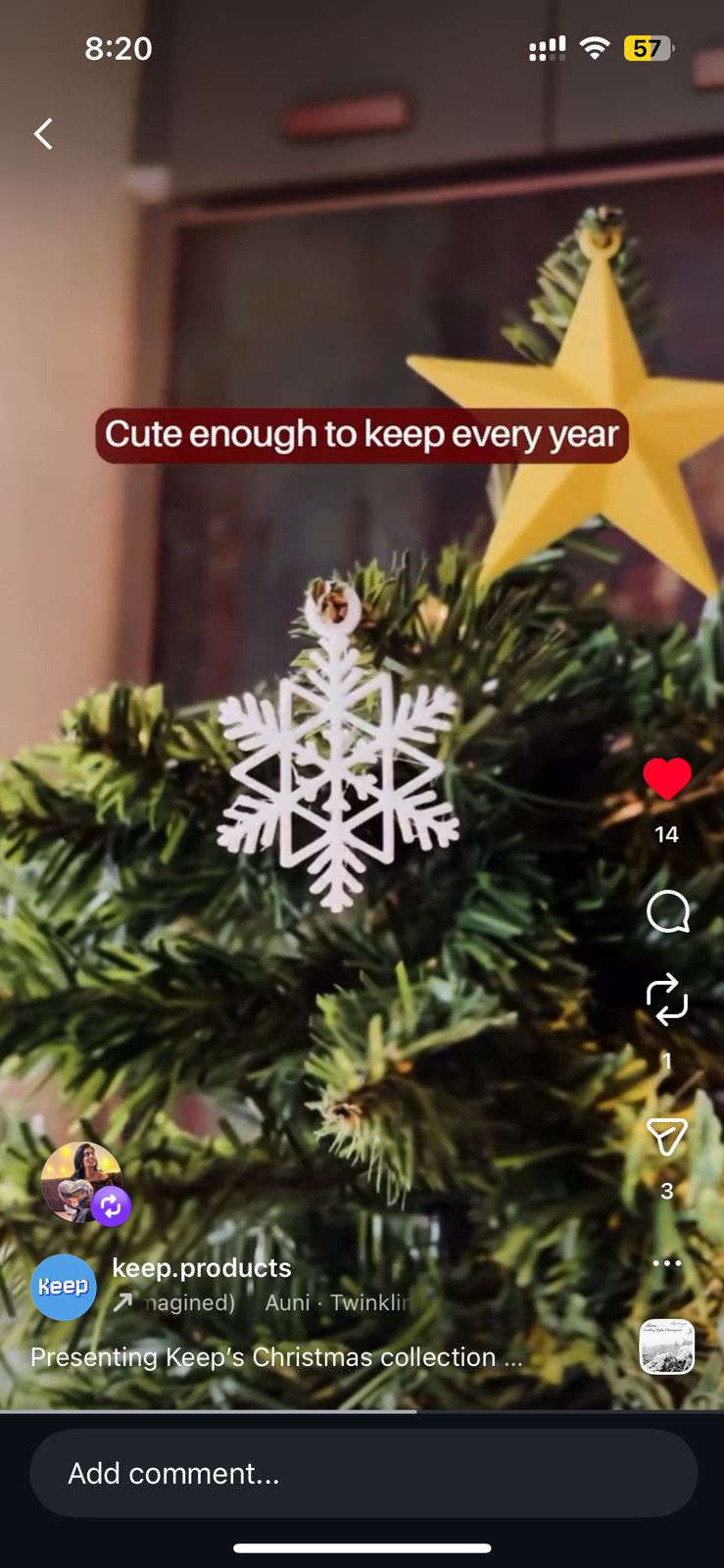This screenshot has height=1568, width=724.
Task: Tap the audio track thumbnail at bottom right
Action: point(667,1347)
